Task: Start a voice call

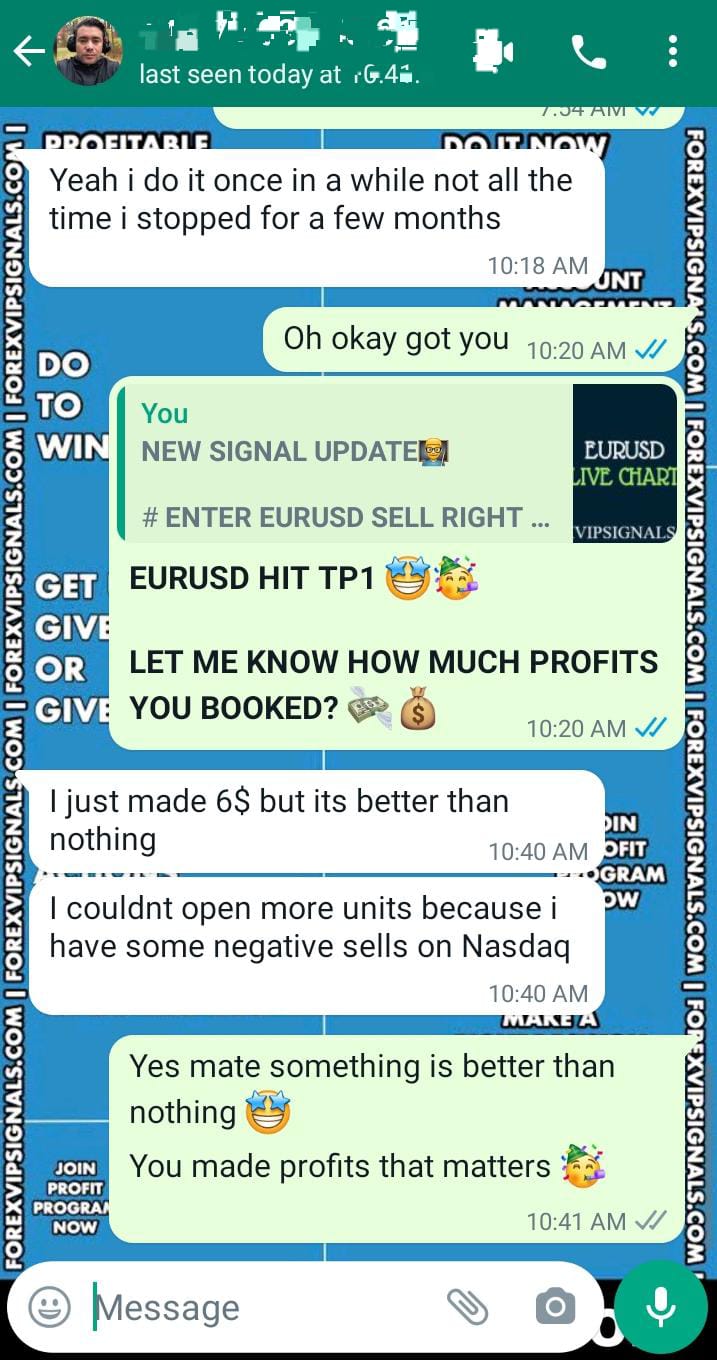Action: 588,52
